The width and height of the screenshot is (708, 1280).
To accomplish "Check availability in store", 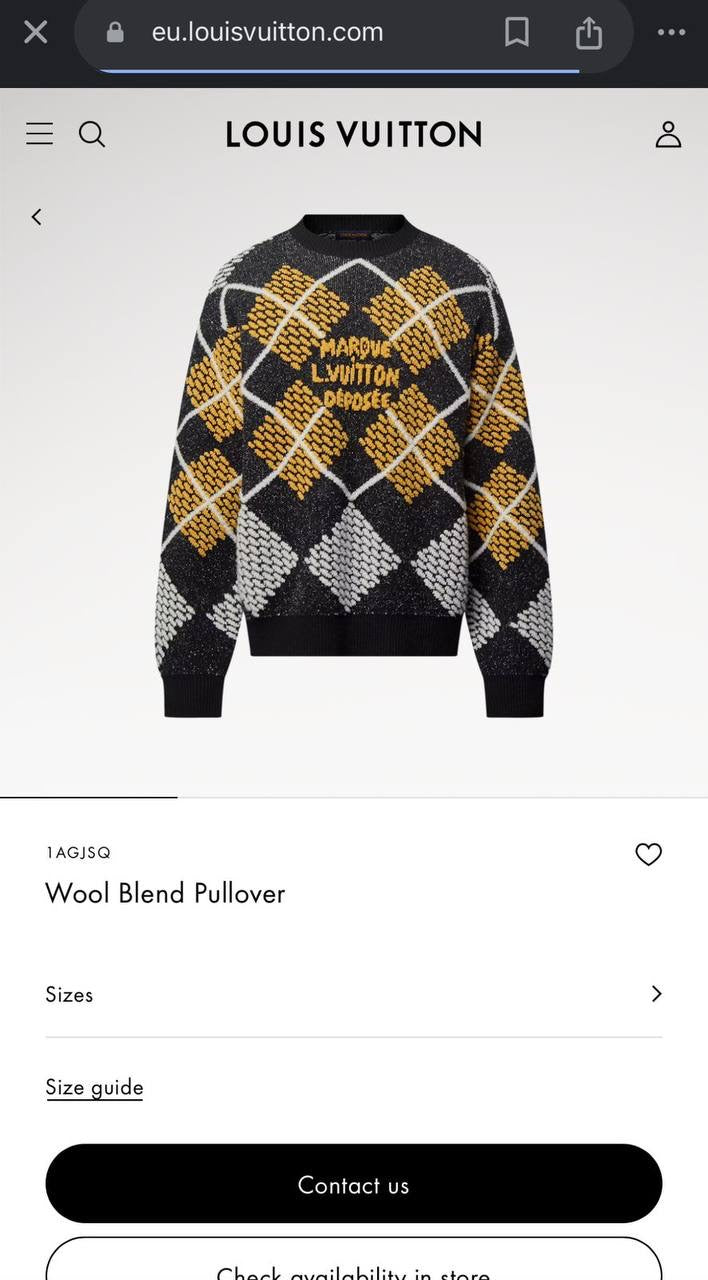I will 353,1264.
